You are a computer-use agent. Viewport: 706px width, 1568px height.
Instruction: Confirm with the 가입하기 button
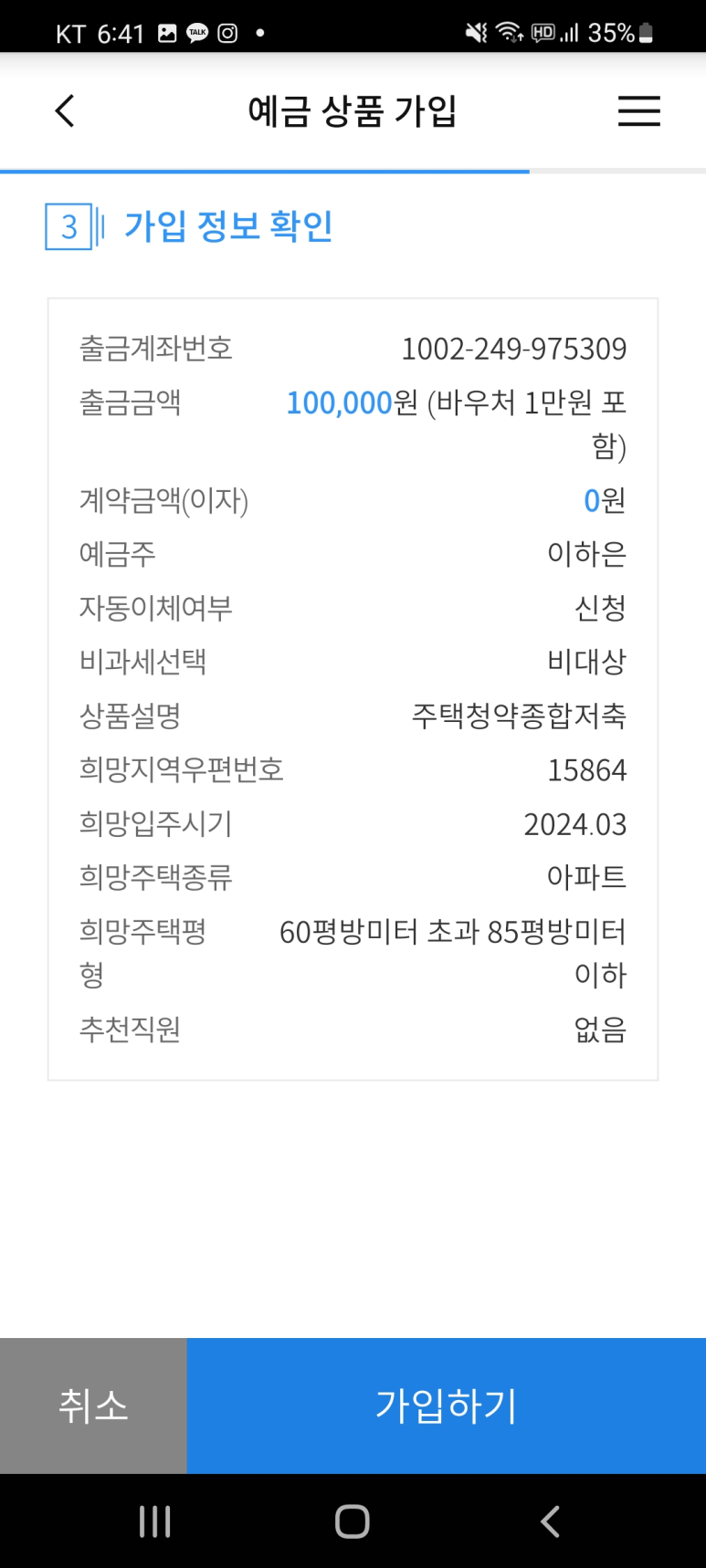[x=446, y=1406]
